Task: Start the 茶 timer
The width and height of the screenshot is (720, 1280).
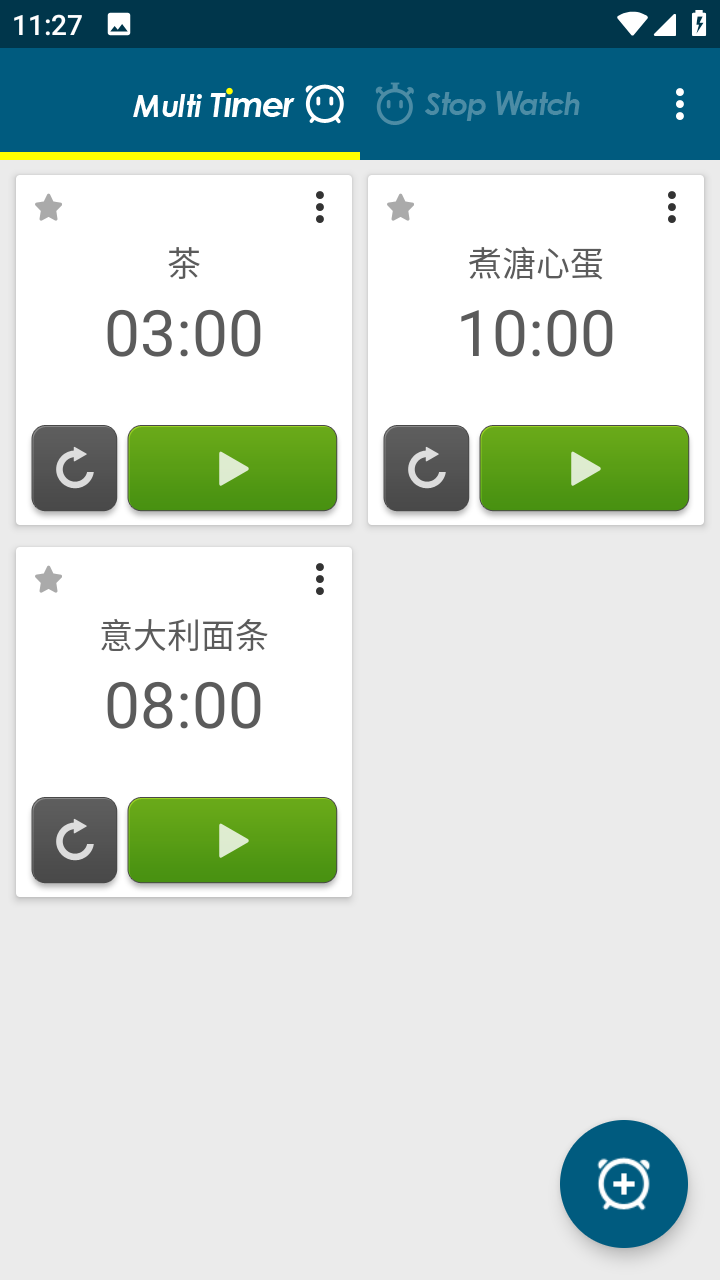Action: (232, 467)
